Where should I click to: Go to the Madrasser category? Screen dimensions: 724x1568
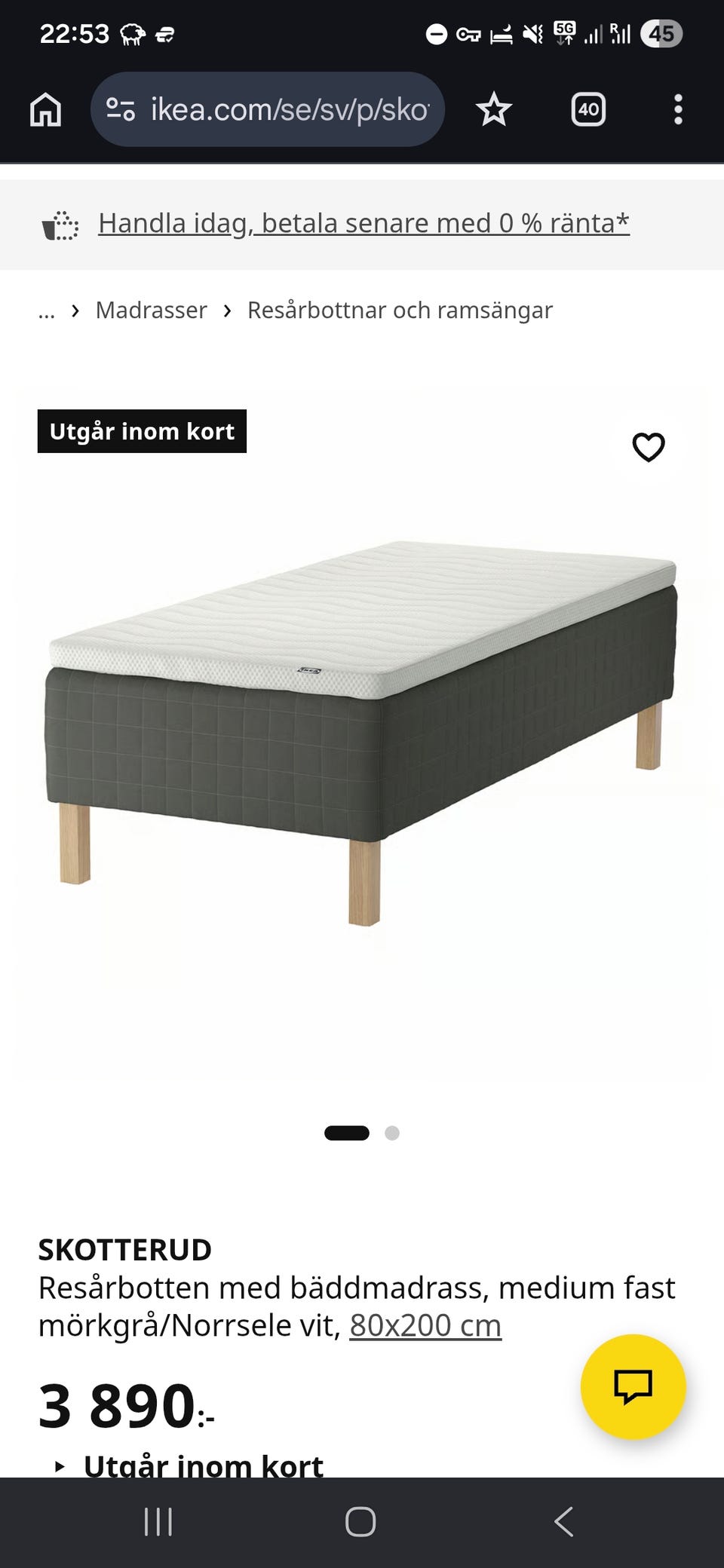click(151, 311)
